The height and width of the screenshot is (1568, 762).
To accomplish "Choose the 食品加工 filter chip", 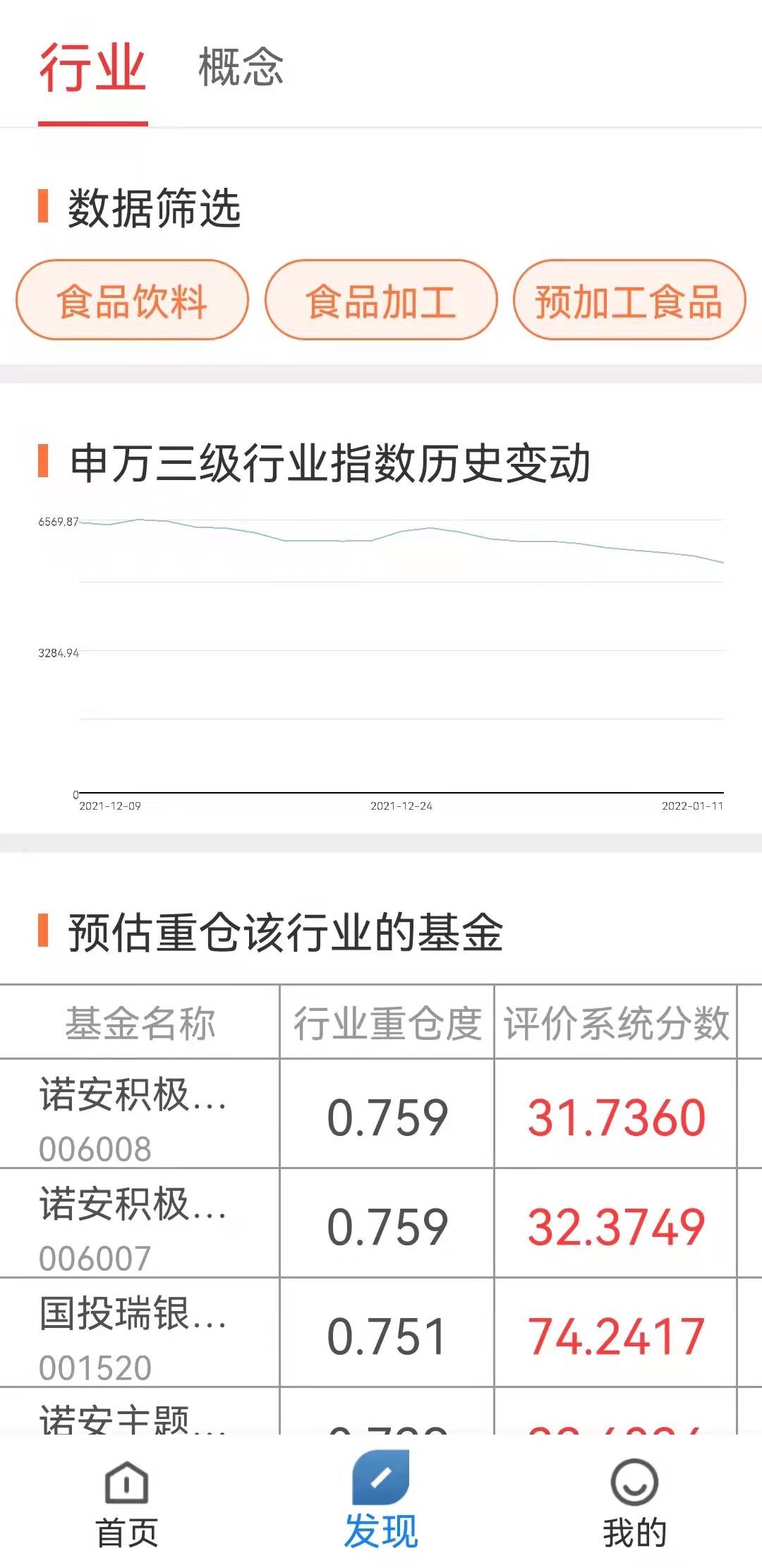I will click(381, 301).
